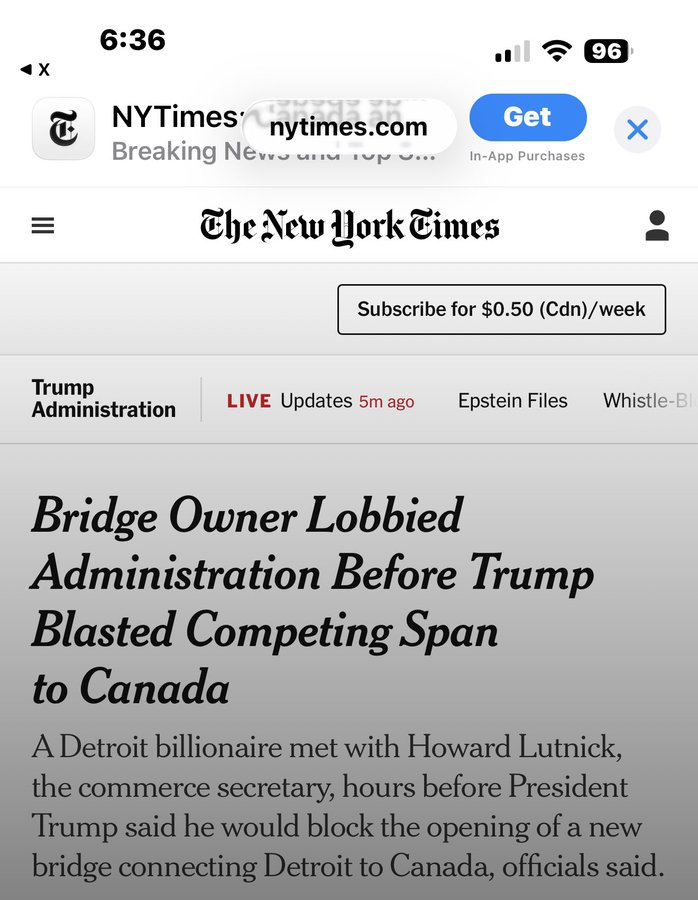This screenshot has height=900, width=698.
Task: Tap the nytimes.com address pill
Action: point(348,127)
